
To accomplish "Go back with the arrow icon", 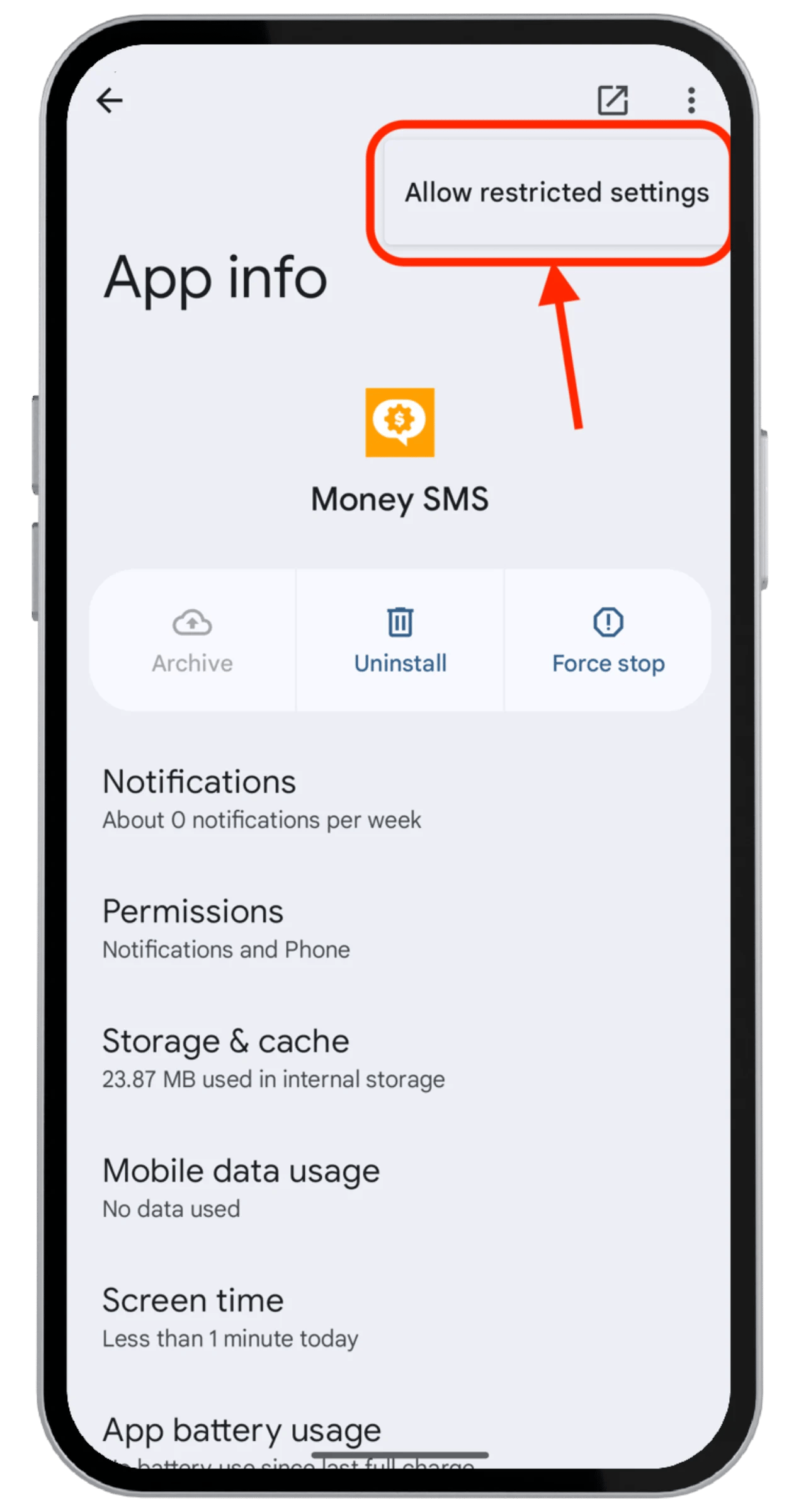I will [x=110, y=100].
